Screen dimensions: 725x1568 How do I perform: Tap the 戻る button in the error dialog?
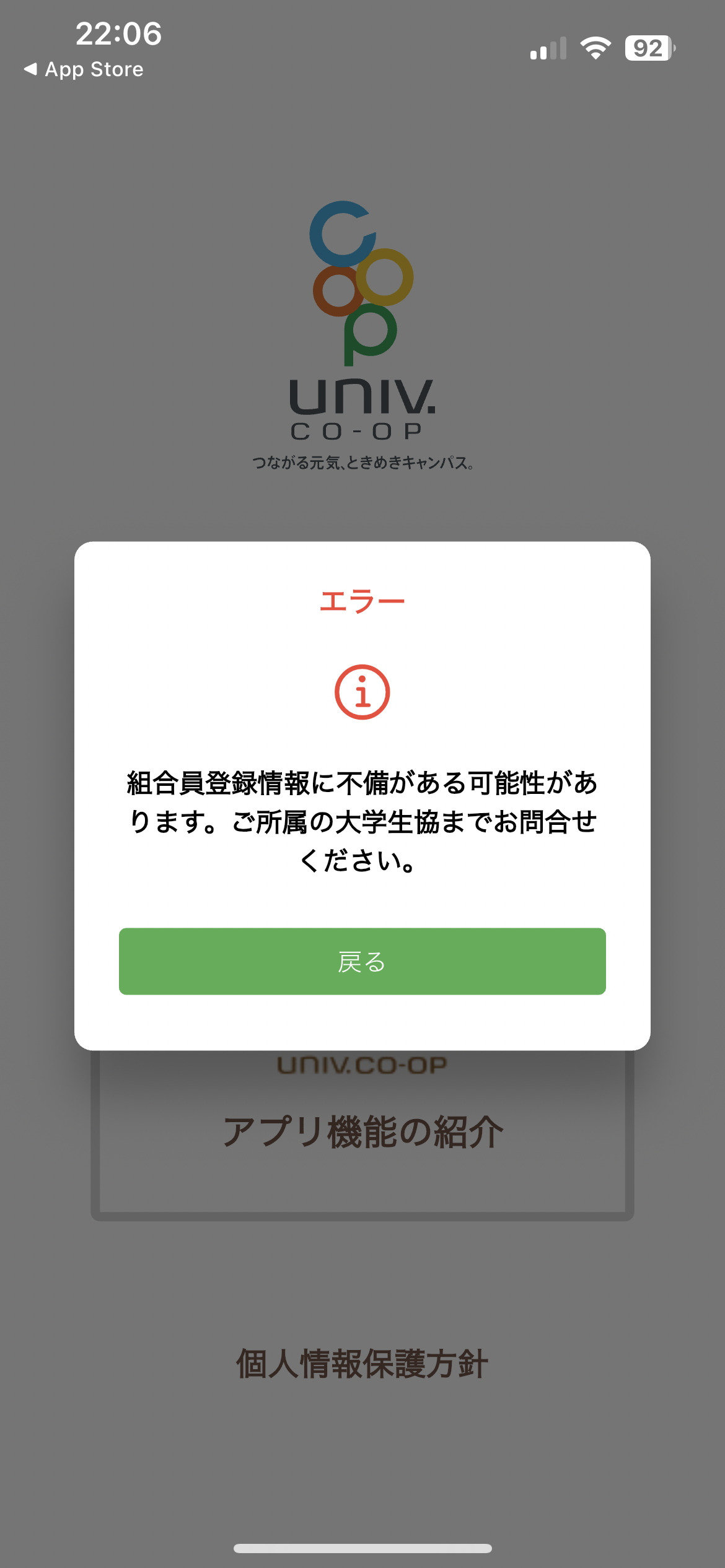362,961
